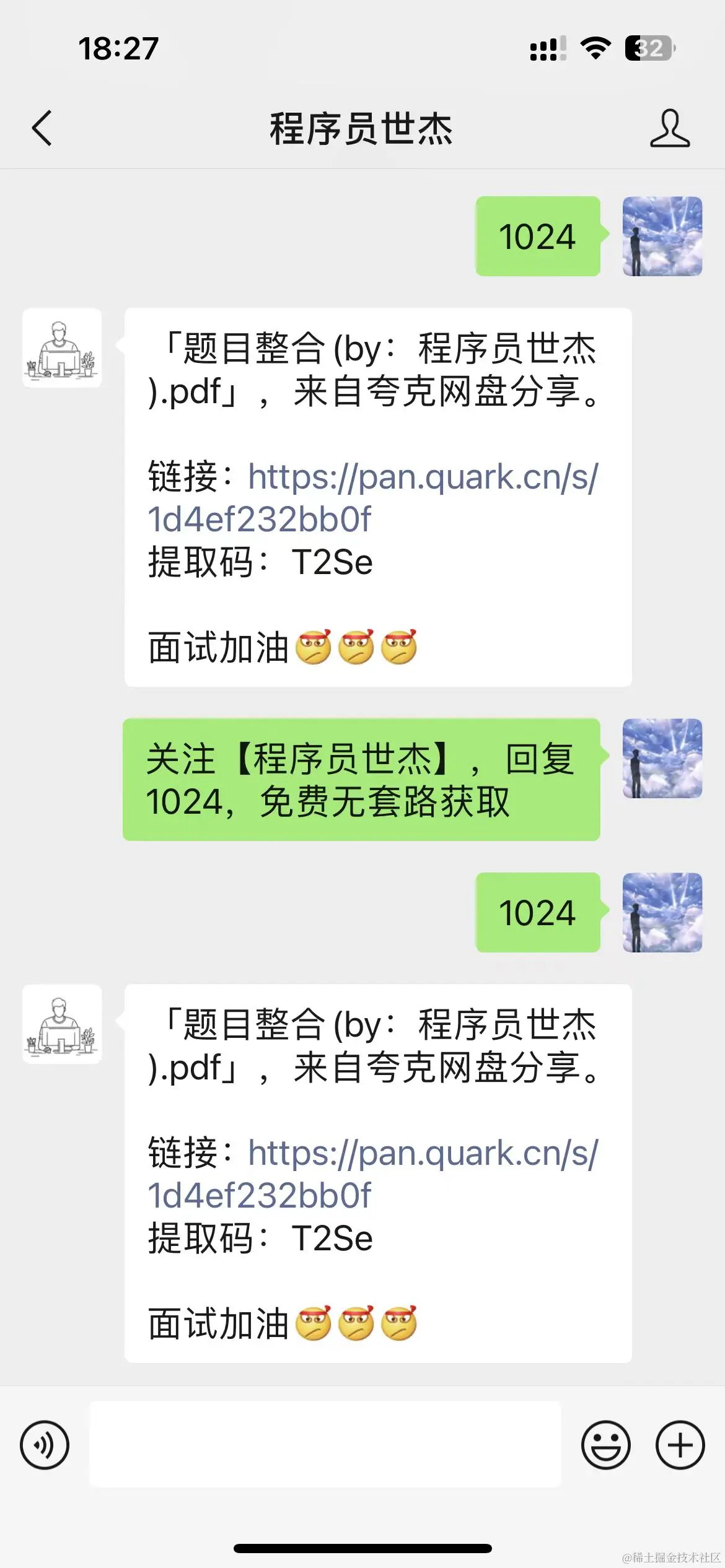
Task: Go back to the chat list
Action: pyautogui.click(x=42, y=128)
